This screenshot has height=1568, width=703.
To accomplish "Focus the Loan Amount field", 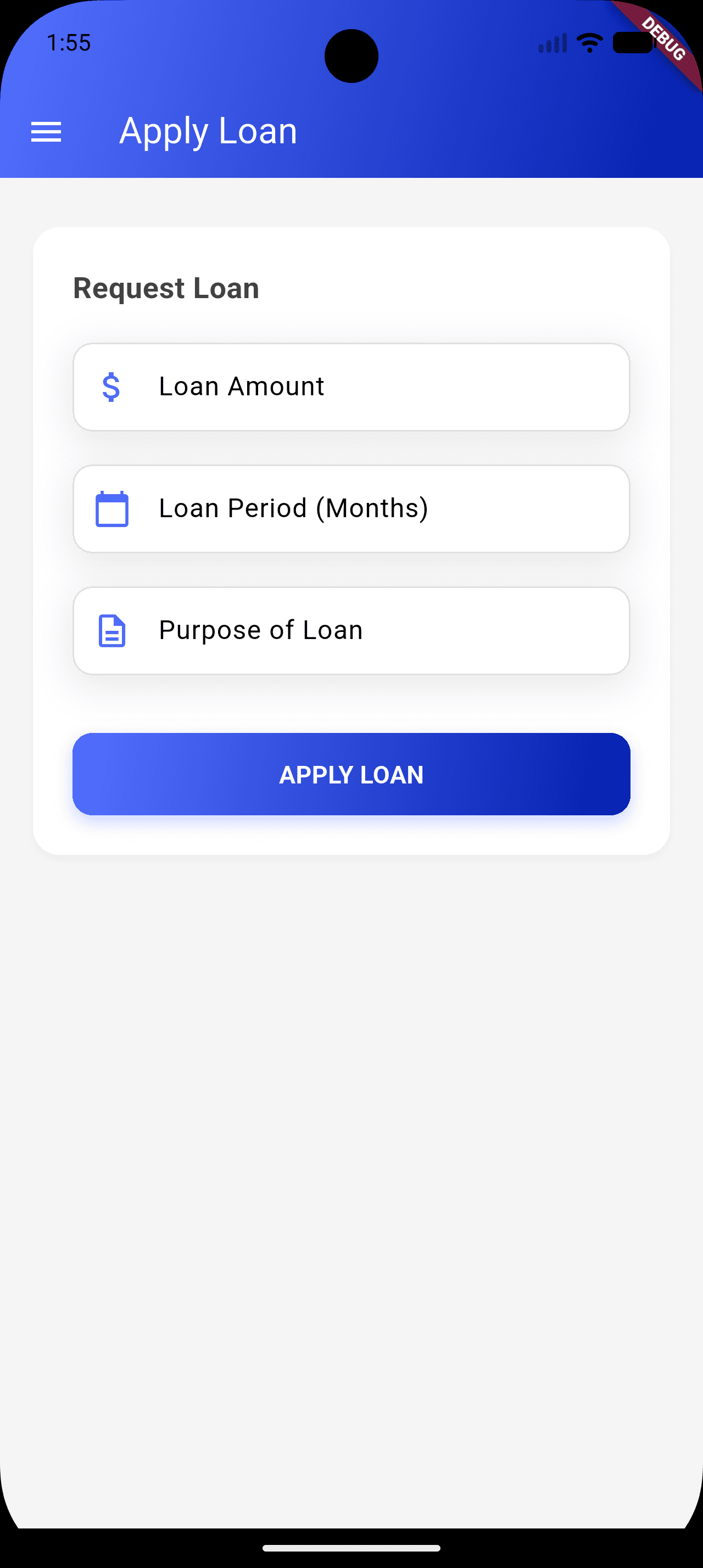I will tap(351, 387).
